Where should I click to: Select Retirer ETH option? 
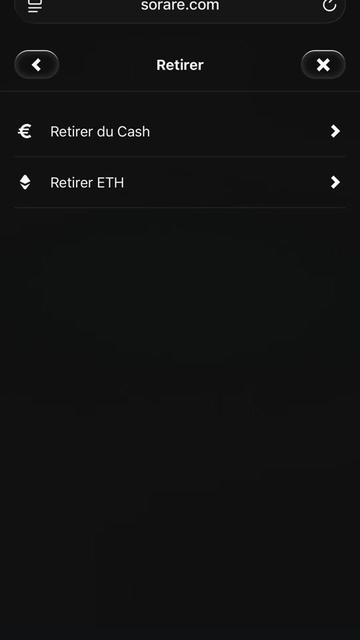tap(180, 182)
